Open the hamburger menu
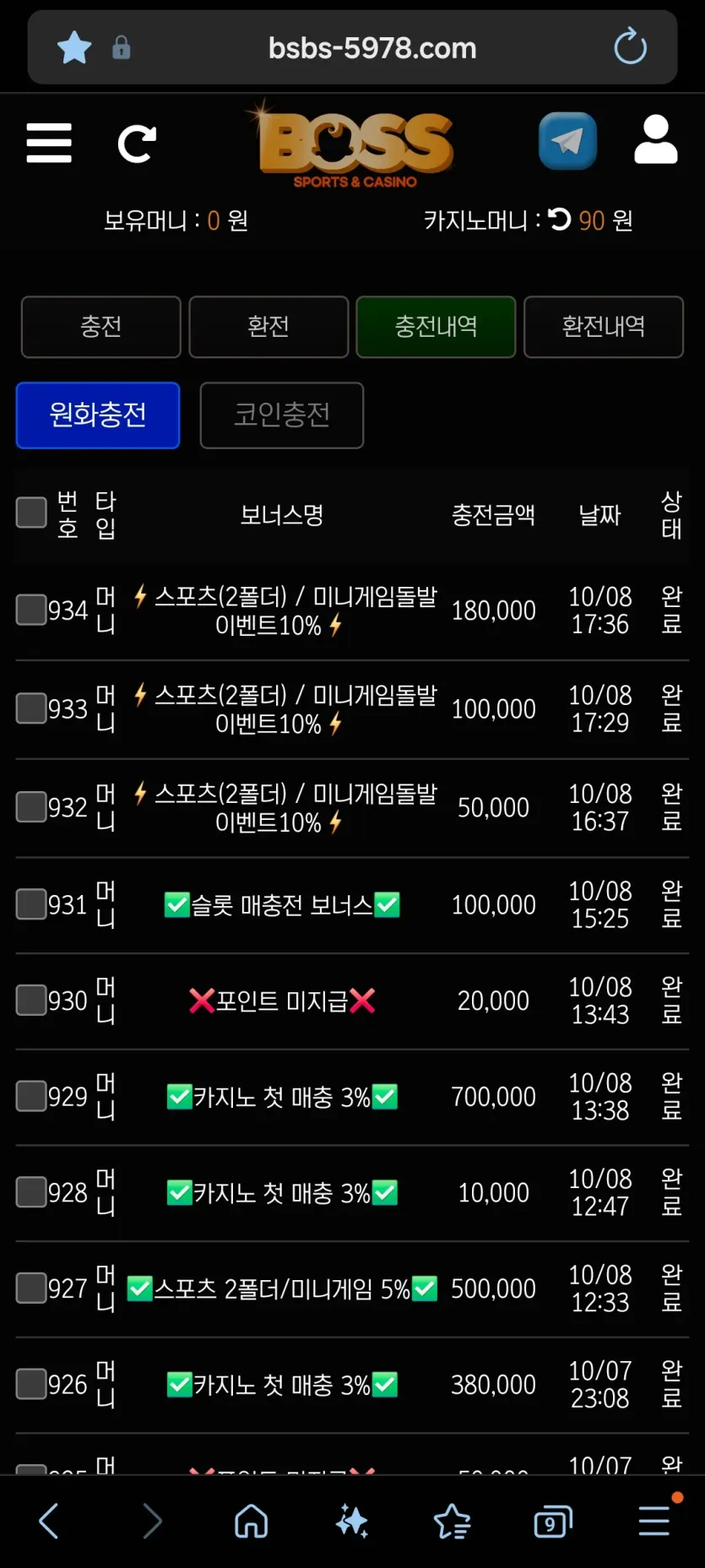This screenshot has width=705, height=1568. pos(49,142)
